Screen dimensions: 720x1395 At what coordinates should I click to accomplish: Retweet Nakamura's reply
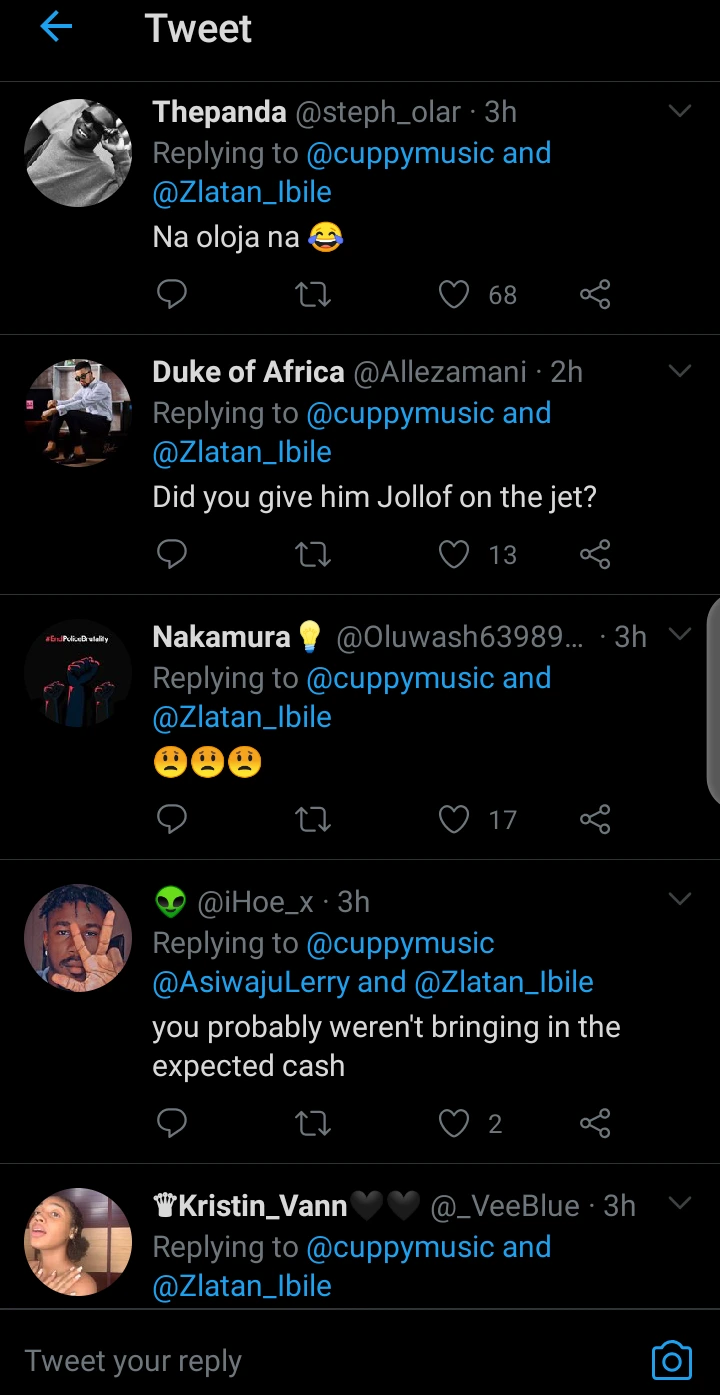(x=314, y=820)
